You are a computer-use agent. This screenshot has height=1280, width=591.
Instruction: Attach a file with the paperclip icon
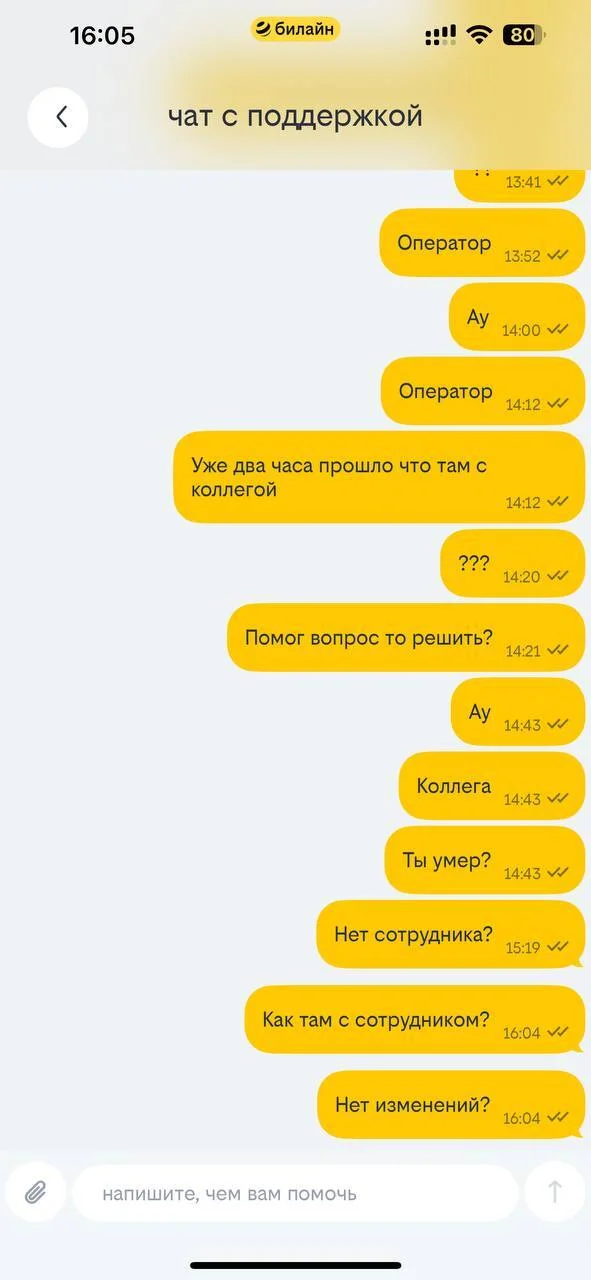[x=36, y=1193]
